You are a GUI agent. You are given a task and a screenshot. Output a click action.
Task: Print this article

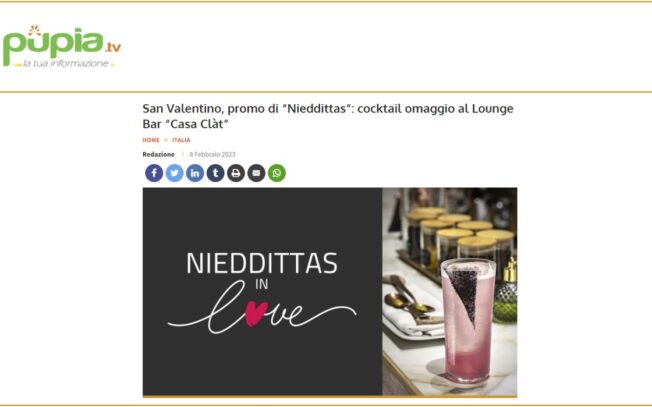tap(236, 173)
